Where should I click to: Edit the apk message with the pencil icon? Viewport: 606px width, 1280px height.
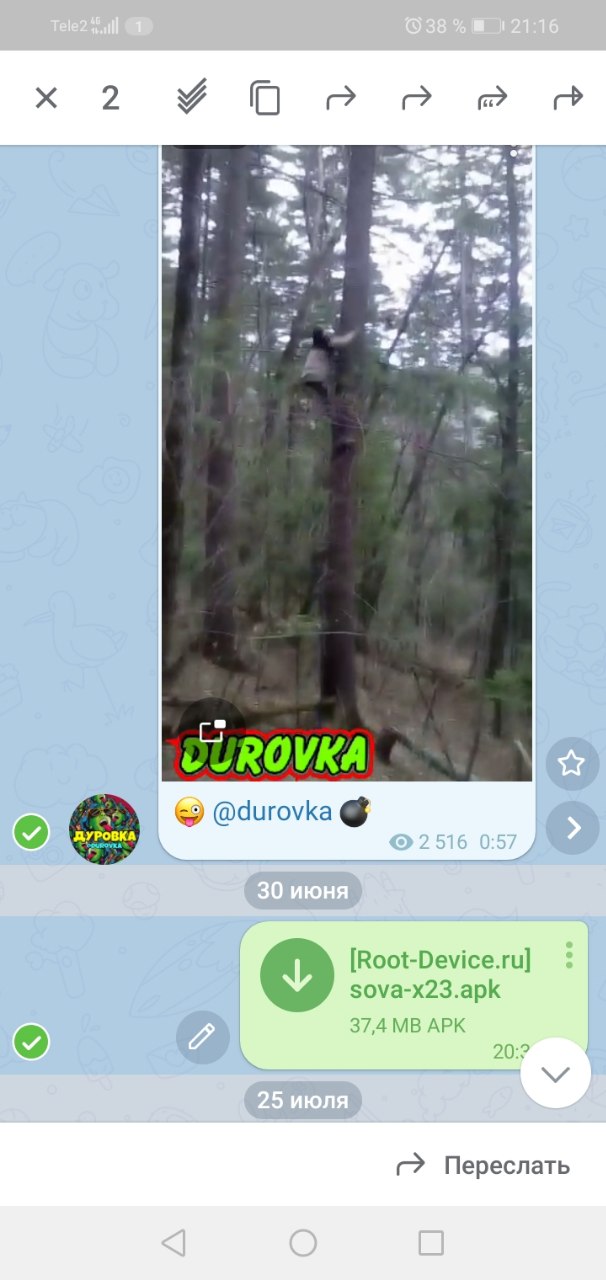(202, 1037)
